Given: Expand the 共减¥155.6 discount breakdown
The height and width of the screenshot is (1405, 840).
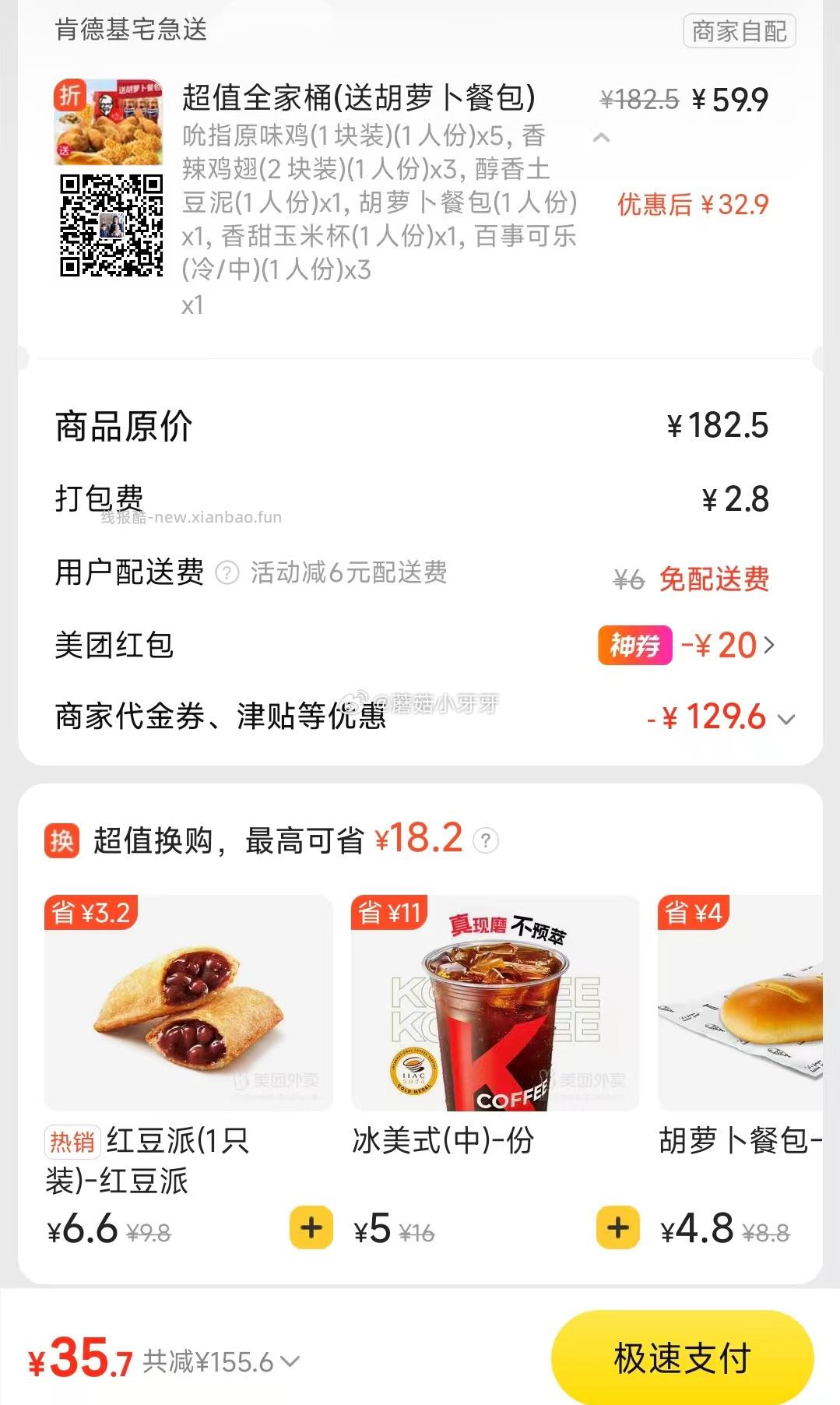Looking at the screenshot, I should point(289,1361).
